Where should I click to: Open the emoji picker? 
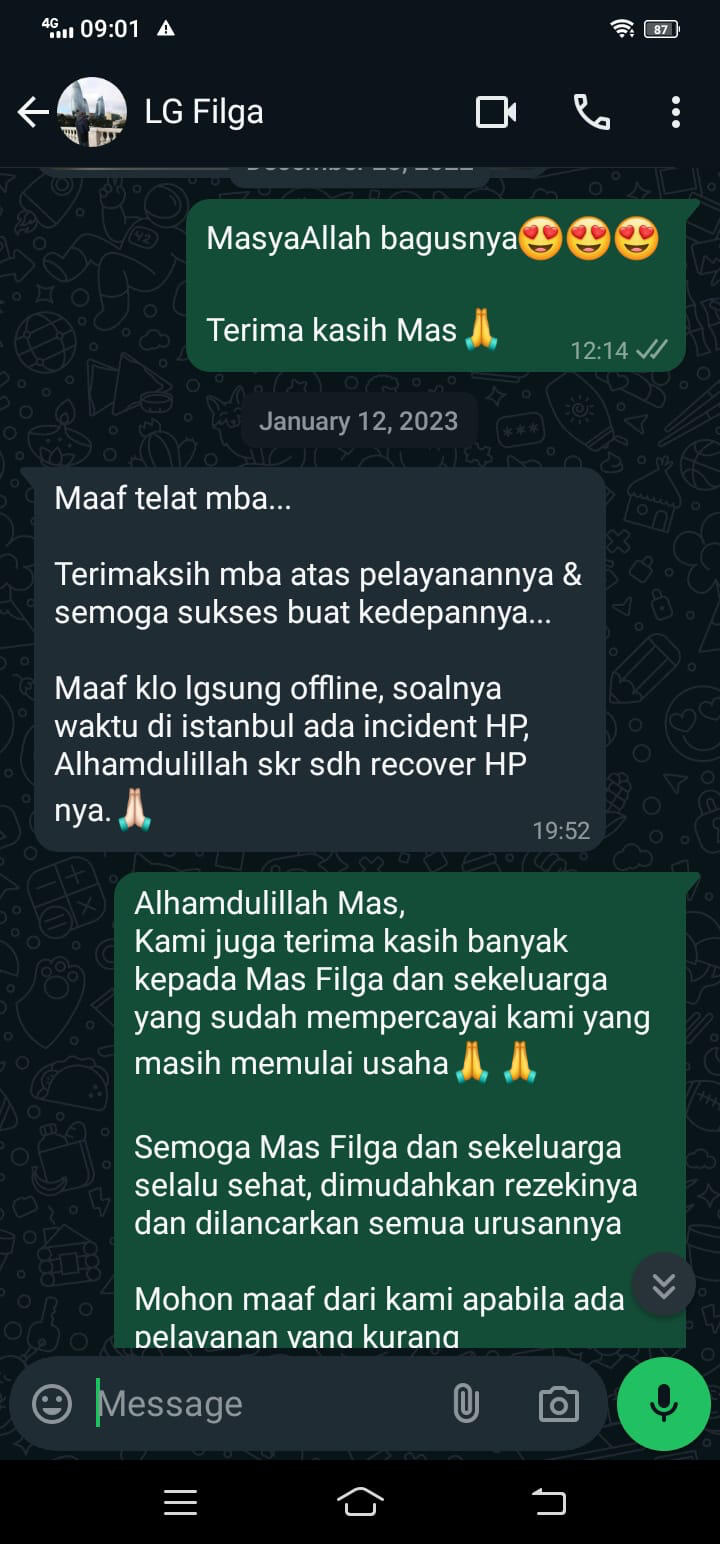[x=52, y=1403]
